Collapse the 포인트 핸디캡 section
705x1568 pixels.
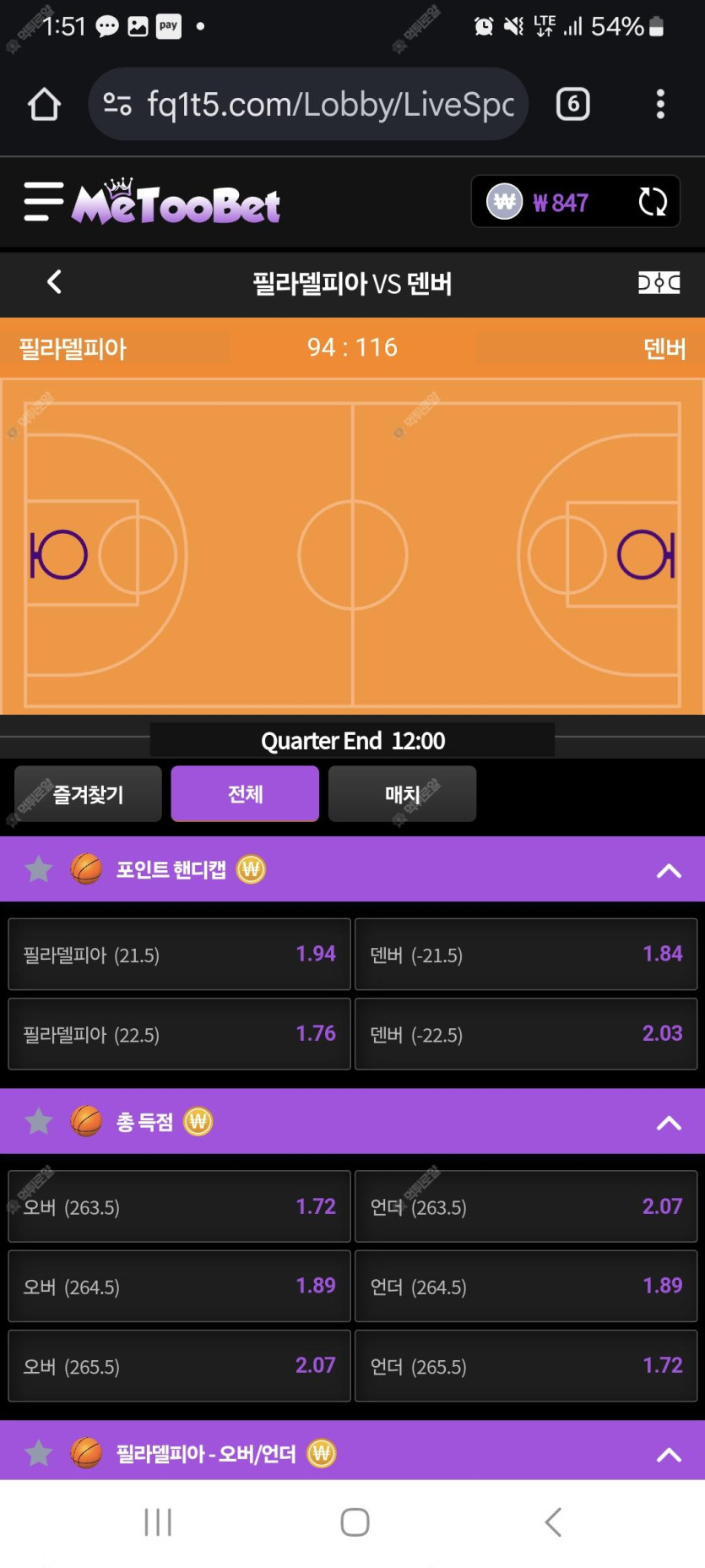point(669,870)
